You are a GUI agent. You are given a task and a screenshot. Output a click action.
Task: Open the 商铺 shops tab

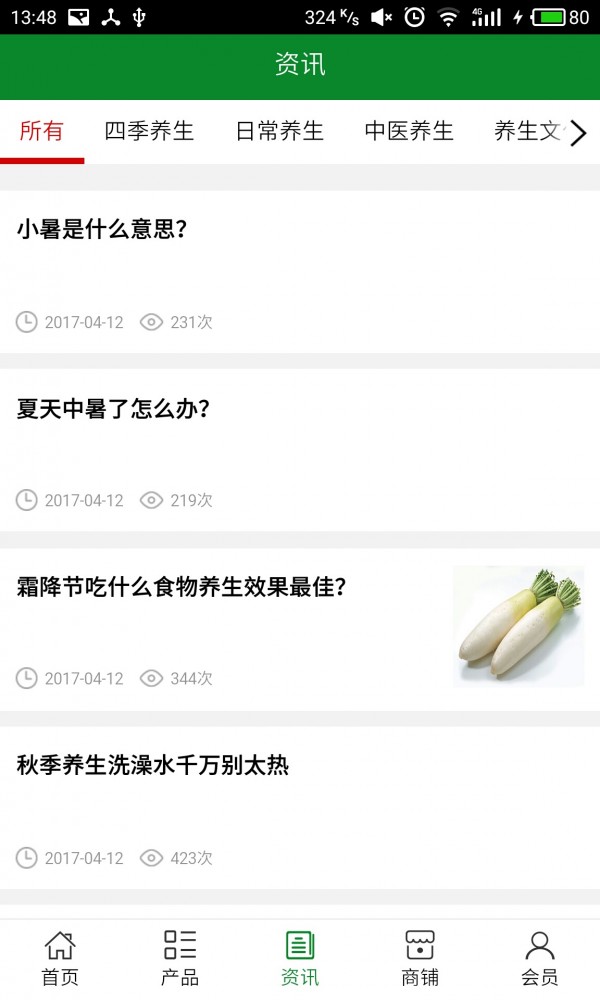(x=420, y=958)
